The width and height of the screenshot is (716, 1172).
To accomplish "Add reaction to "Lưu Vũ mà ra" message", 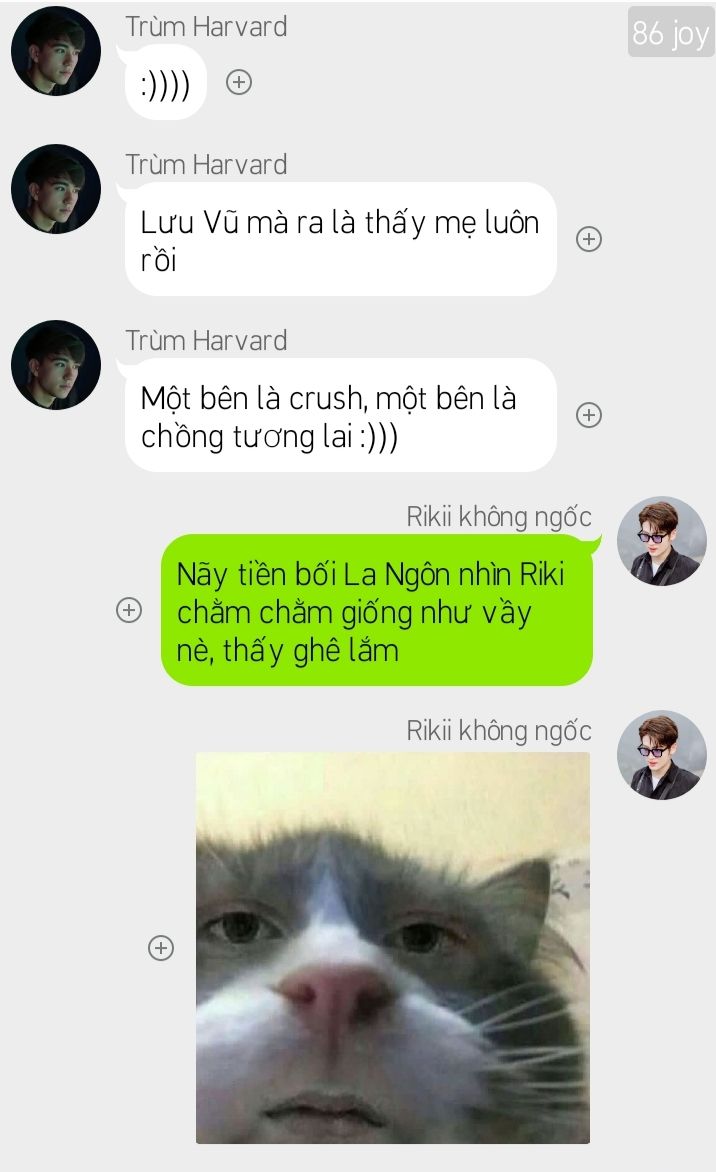I will pos(589,239).
